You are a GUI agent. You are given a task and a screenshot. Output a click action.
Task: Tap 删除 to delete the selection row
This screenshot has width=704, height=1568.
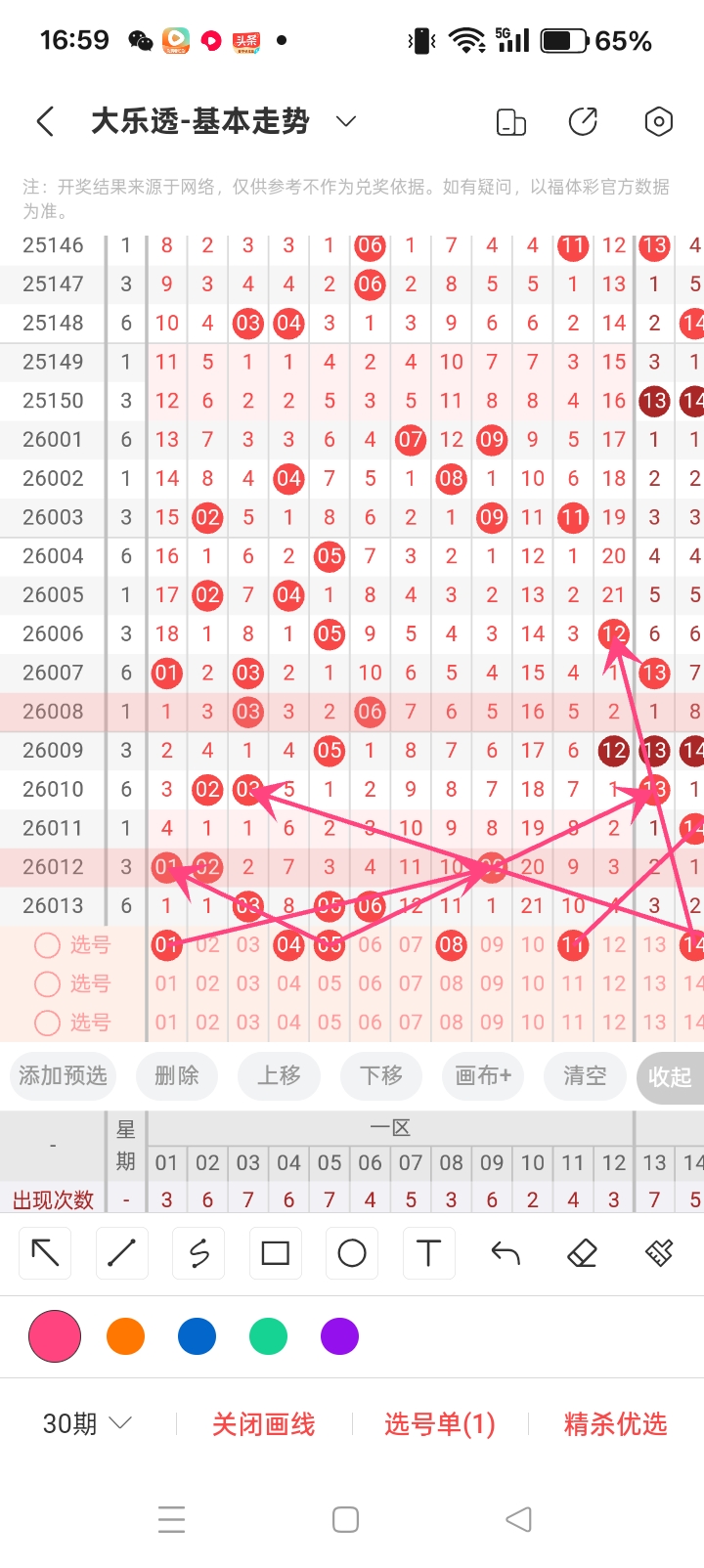177,1075
